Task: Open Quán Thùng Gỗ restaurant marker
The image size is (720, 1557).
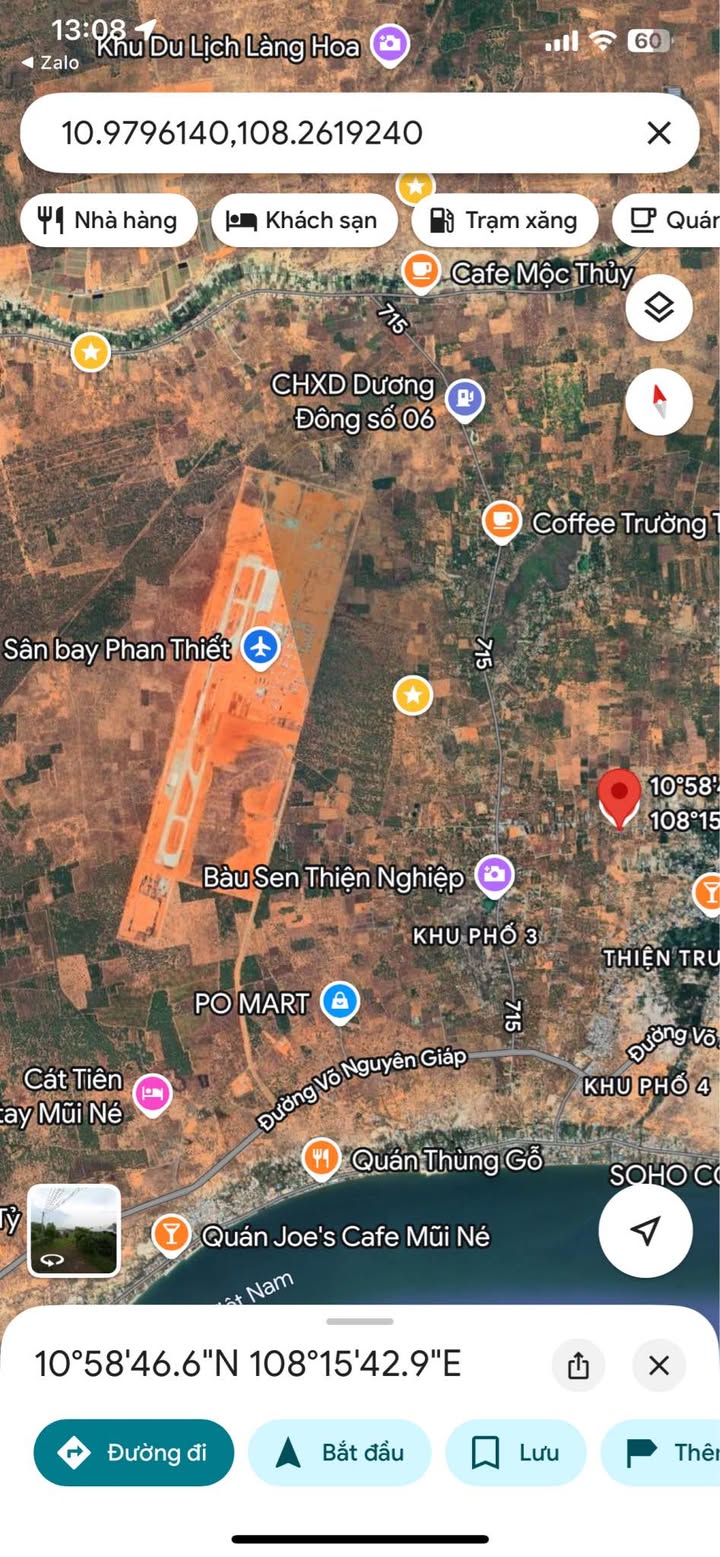Action: [x=321, y=1159]
